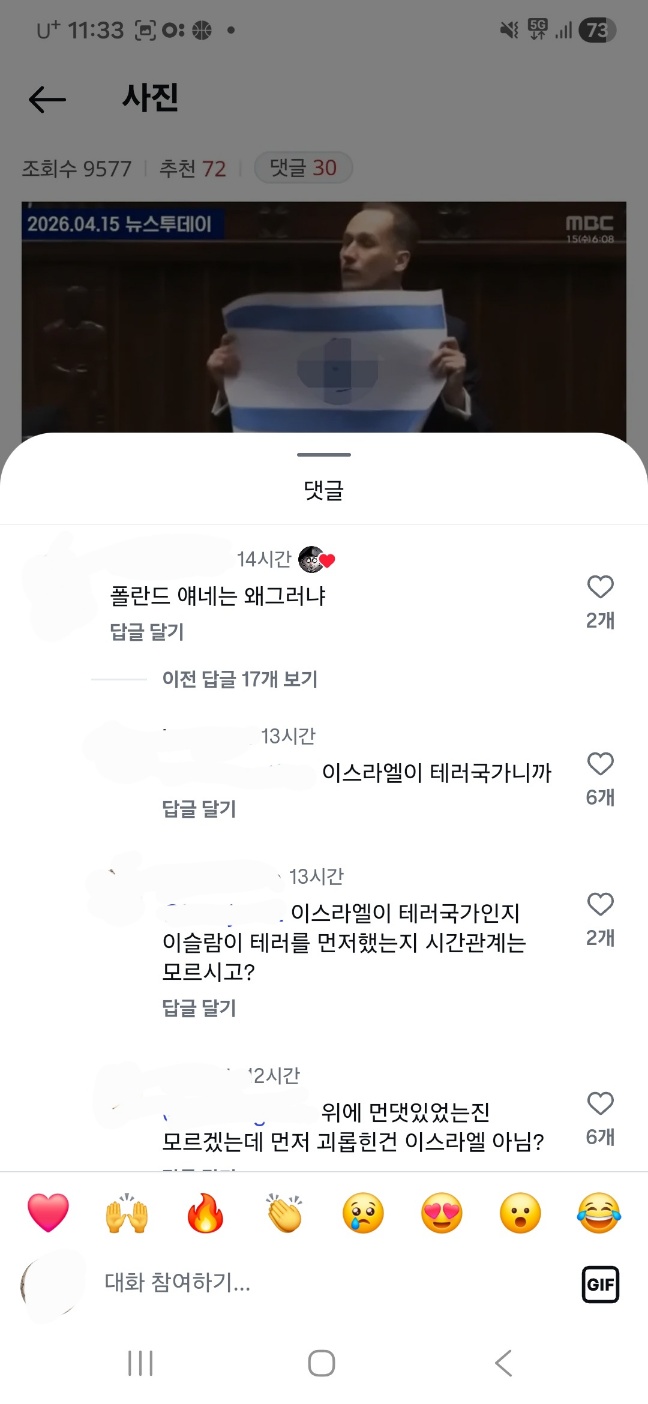Expand 이전 답글 17개 보기
The height and width of the screenshot is (1404, 648).
pos(239,679)
